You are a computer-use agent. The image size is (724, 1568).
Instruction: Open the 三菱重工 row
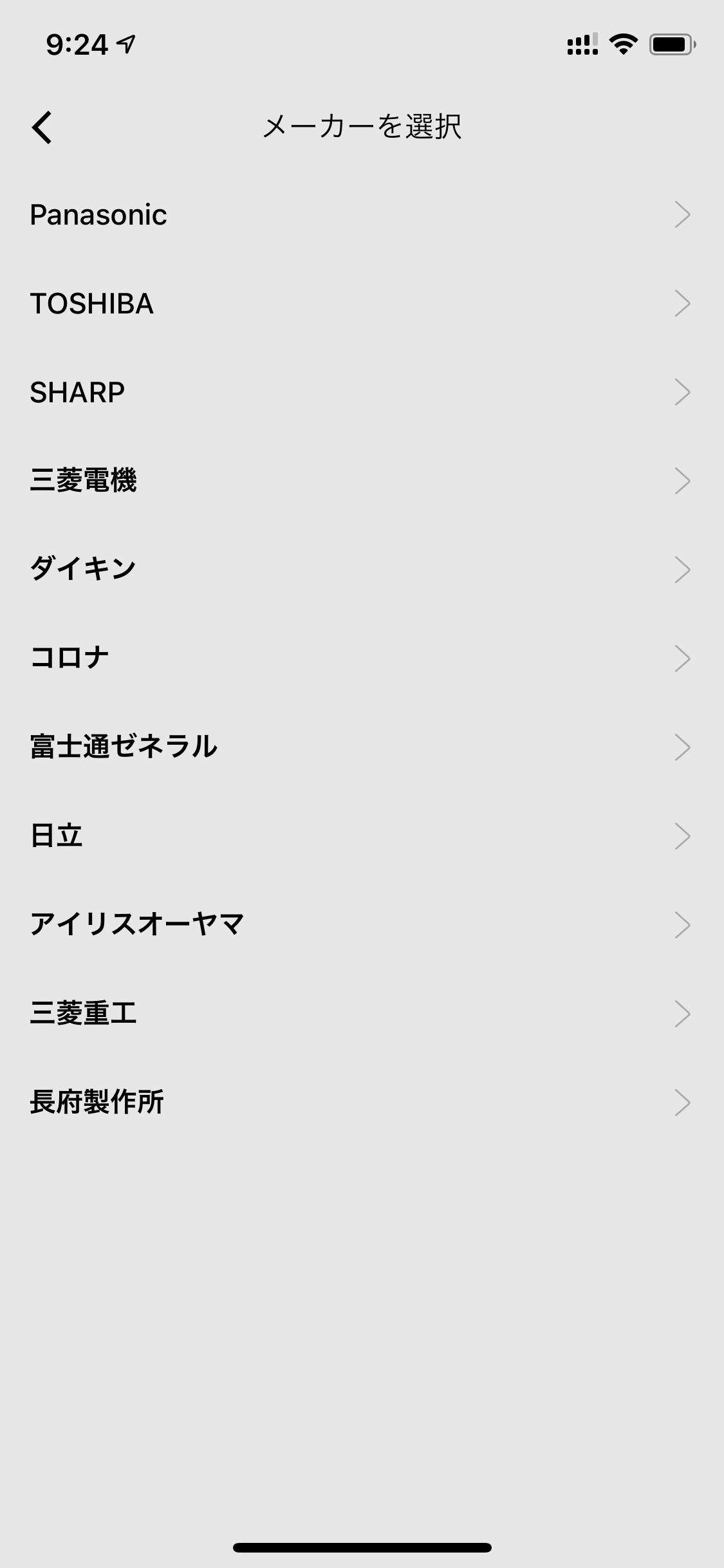coord(84,1014)
